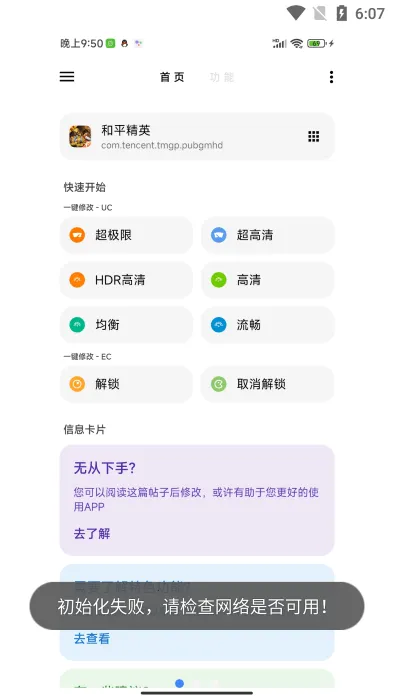394x700 pixels.
Task: Switch to the 功能 tab
Action: click(x=221, y=77)
